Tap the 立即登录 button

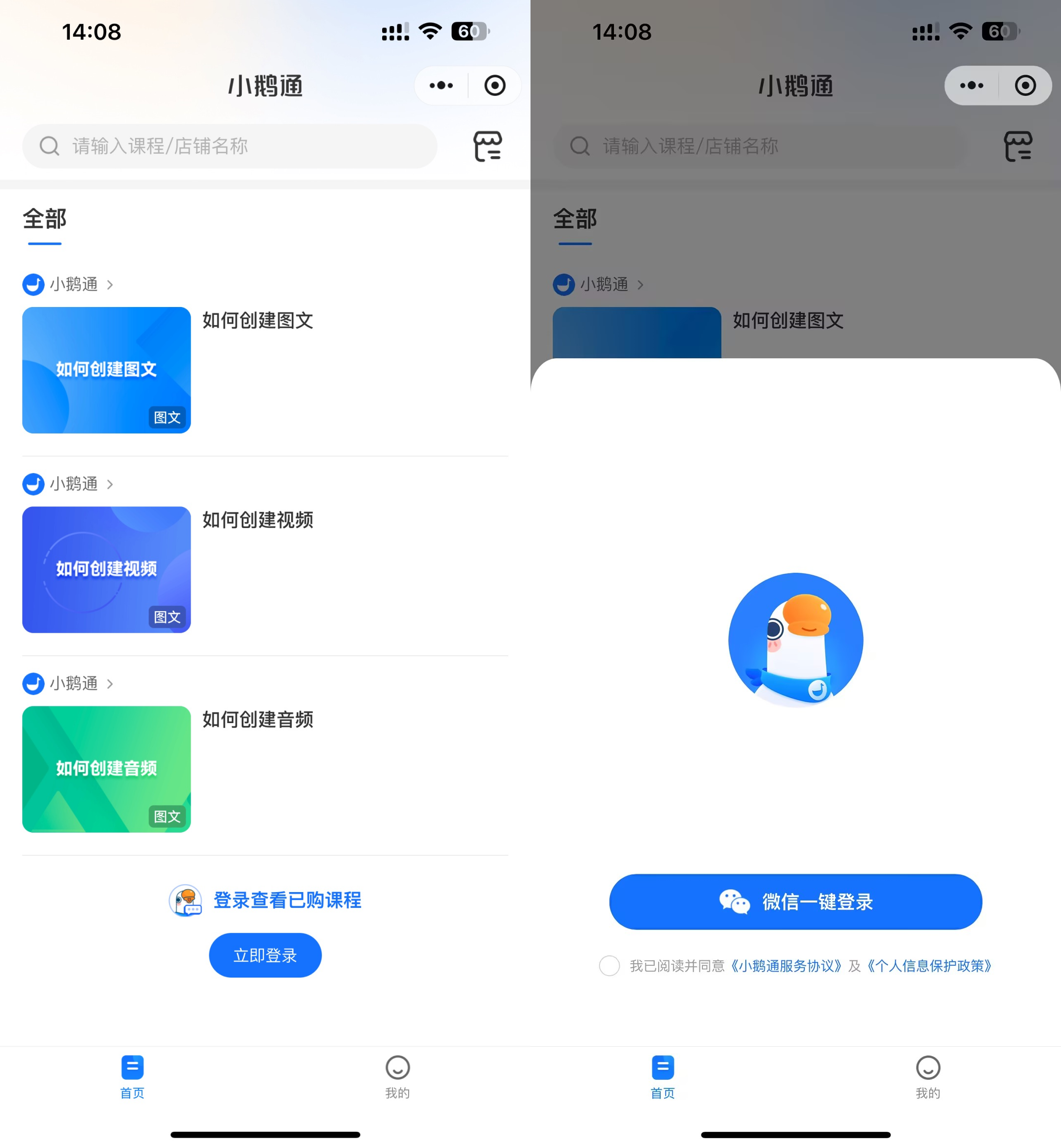pos(265,955)
